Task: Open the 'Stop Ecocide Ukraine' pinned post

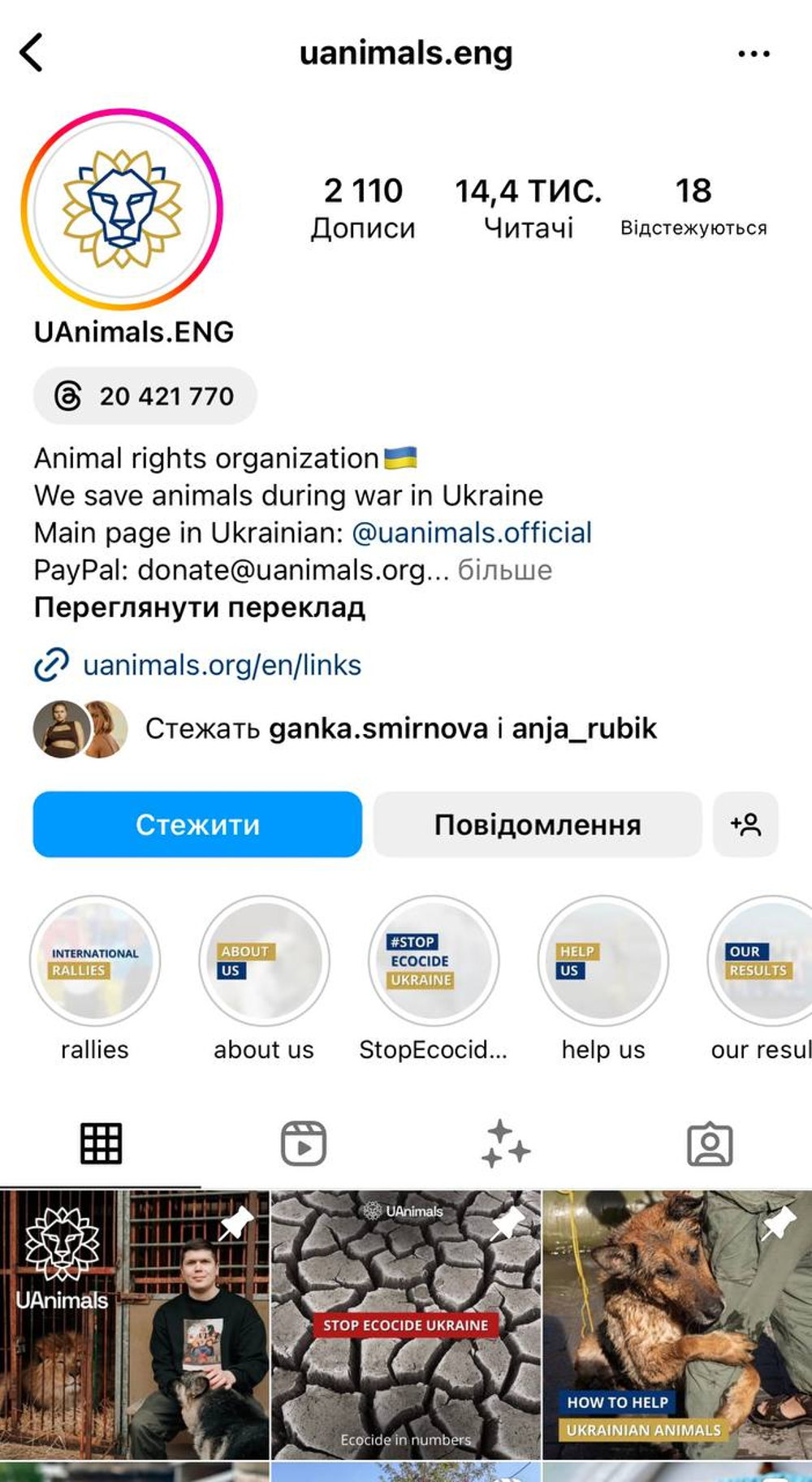Action: (405, 1325)
